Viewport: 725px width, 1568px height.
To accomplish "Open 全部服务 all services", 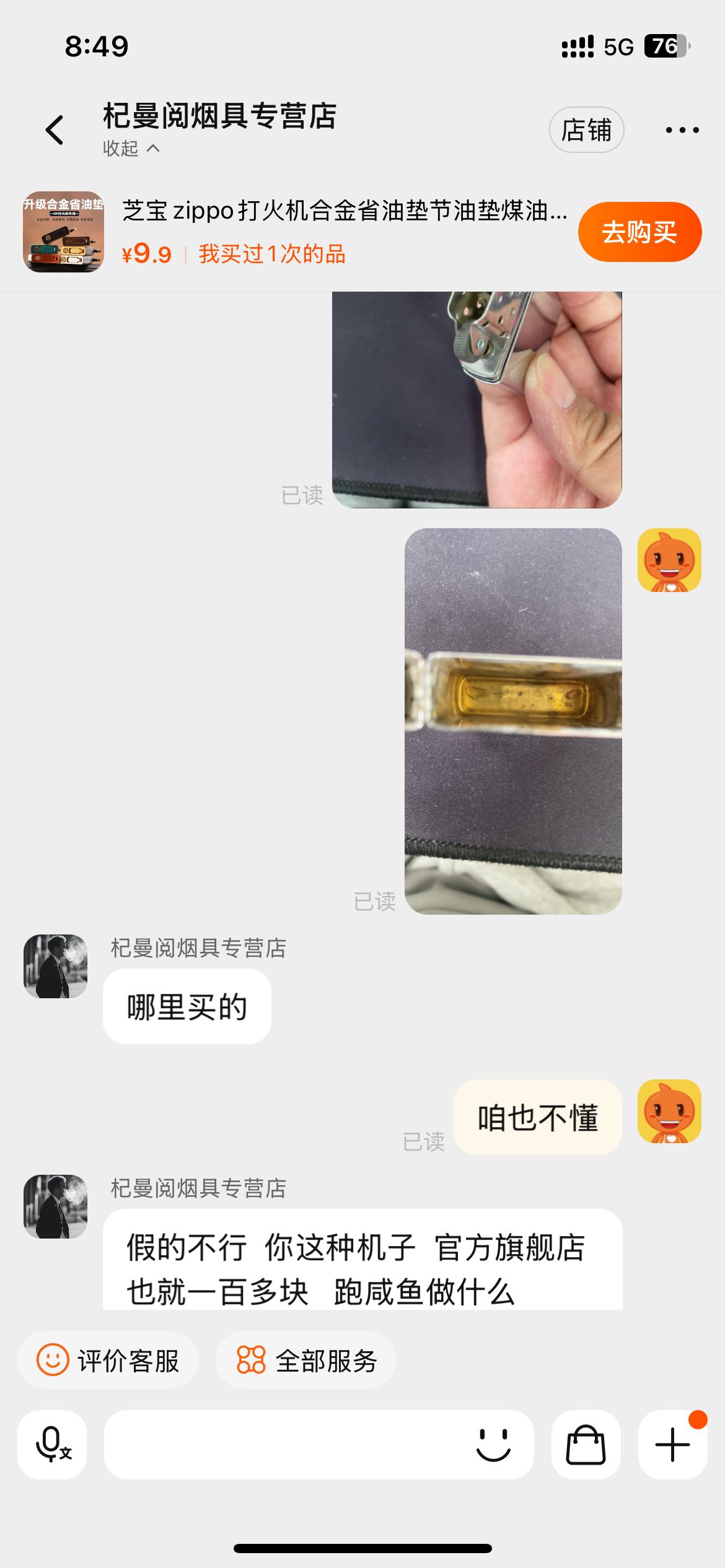I will pos(306,1361).
